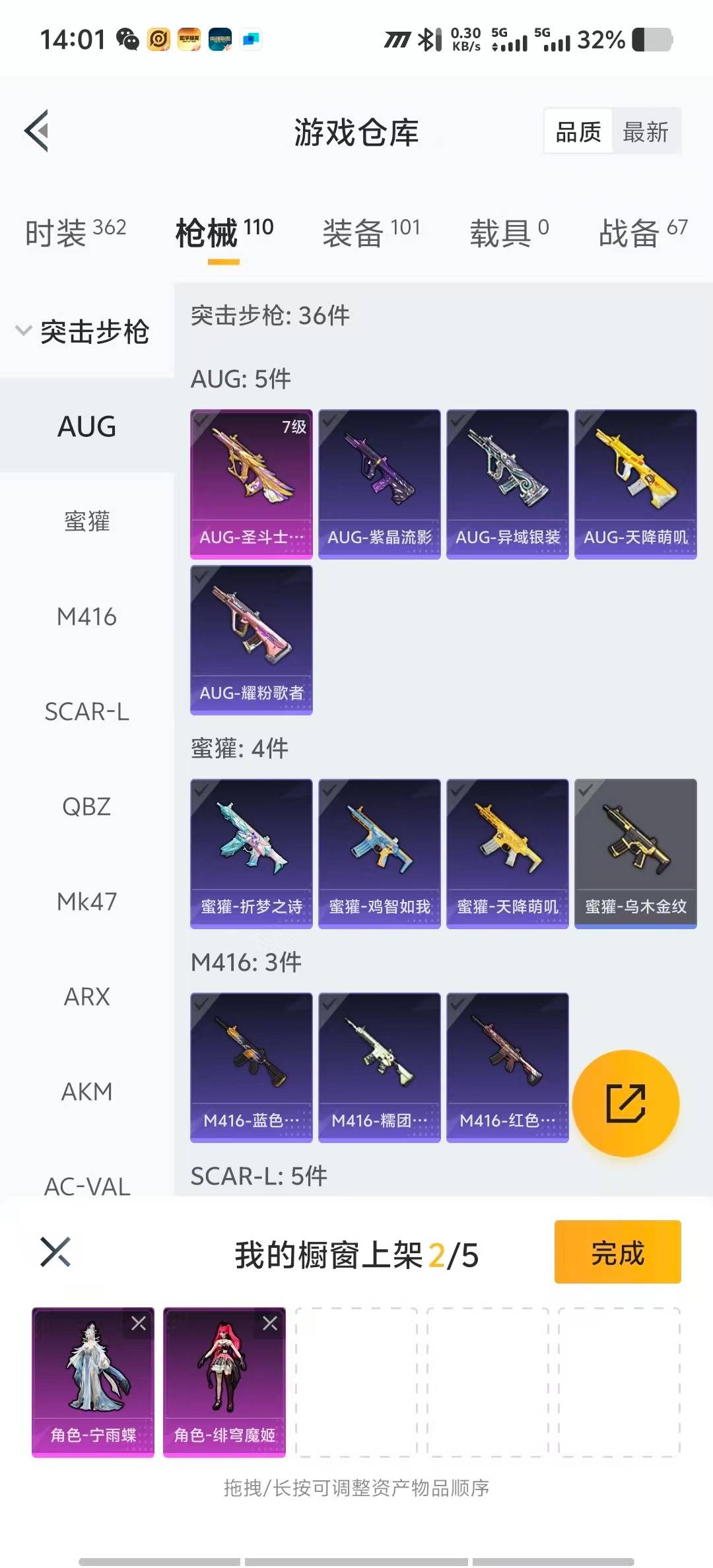Select M416 in the side list
The height and width of the screenshot is (1568, 713).
(x=86, y=616)
